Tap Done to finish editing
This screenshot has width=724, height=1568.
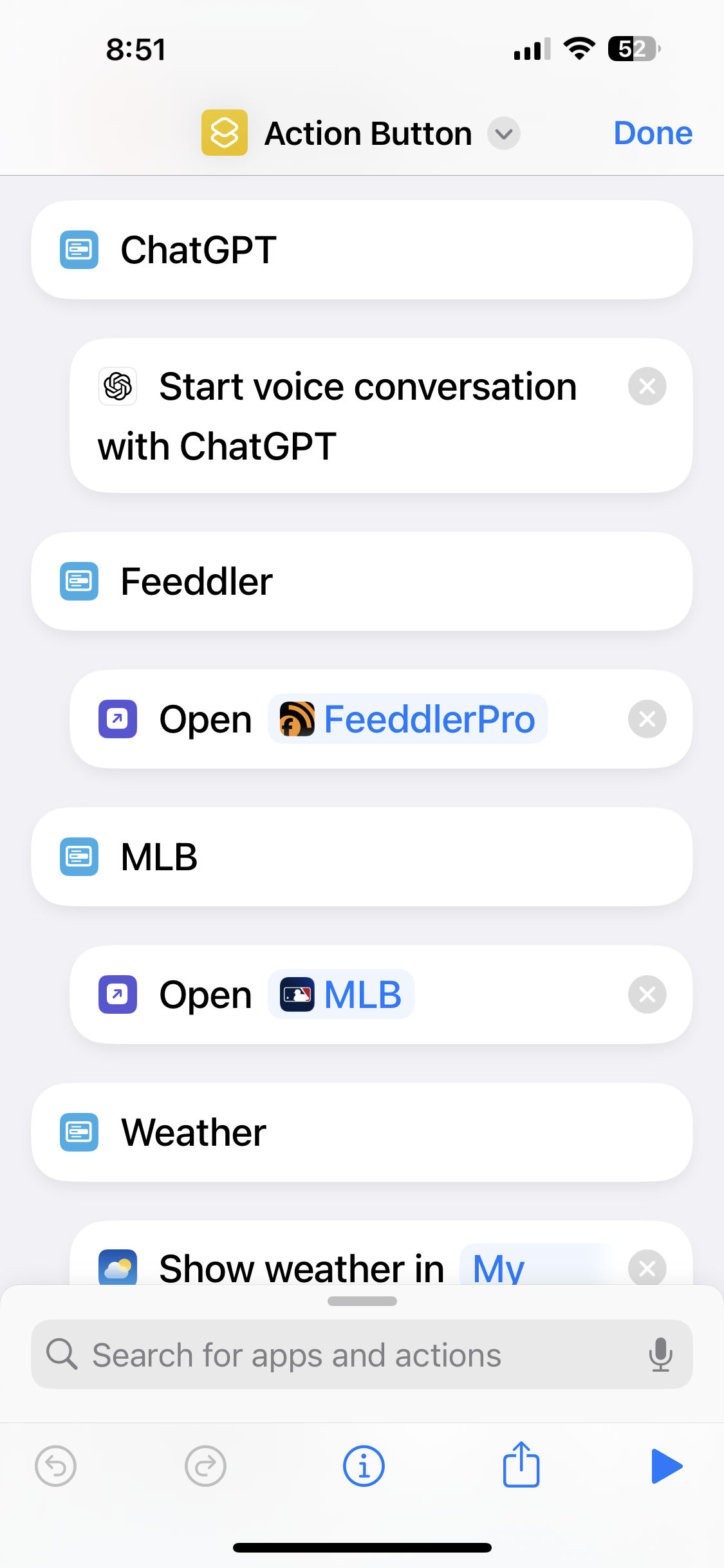click(x=653, y=133)
